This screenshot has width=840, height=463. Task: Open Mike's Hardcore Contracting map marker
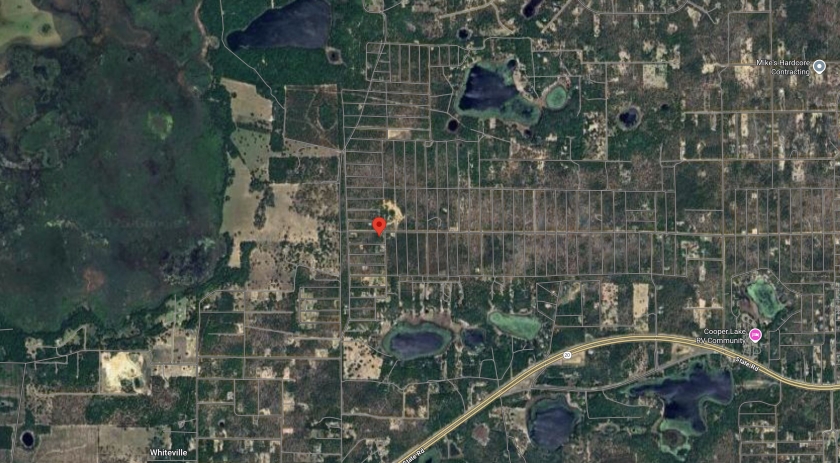click(x=819, y=67)
